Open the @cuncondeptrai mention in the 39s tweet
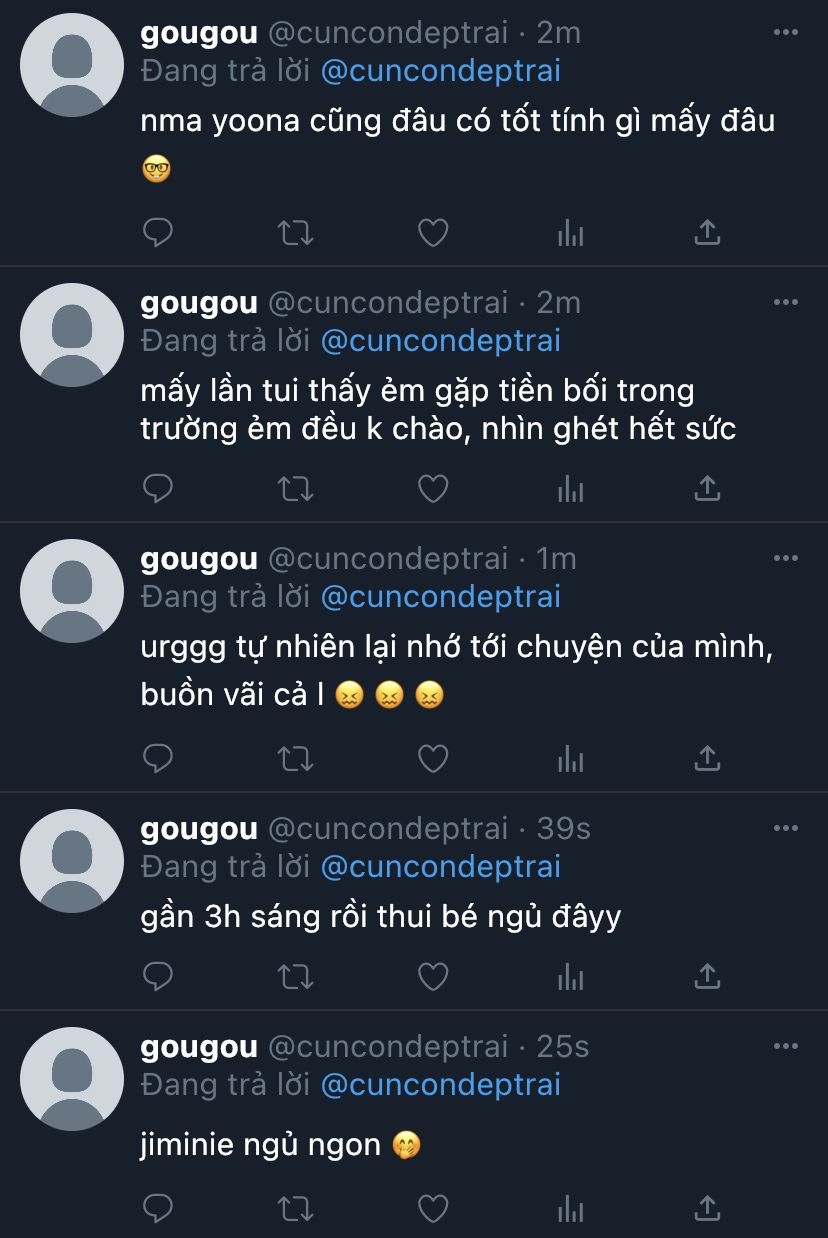828x1238 pixels. [440, 867]
